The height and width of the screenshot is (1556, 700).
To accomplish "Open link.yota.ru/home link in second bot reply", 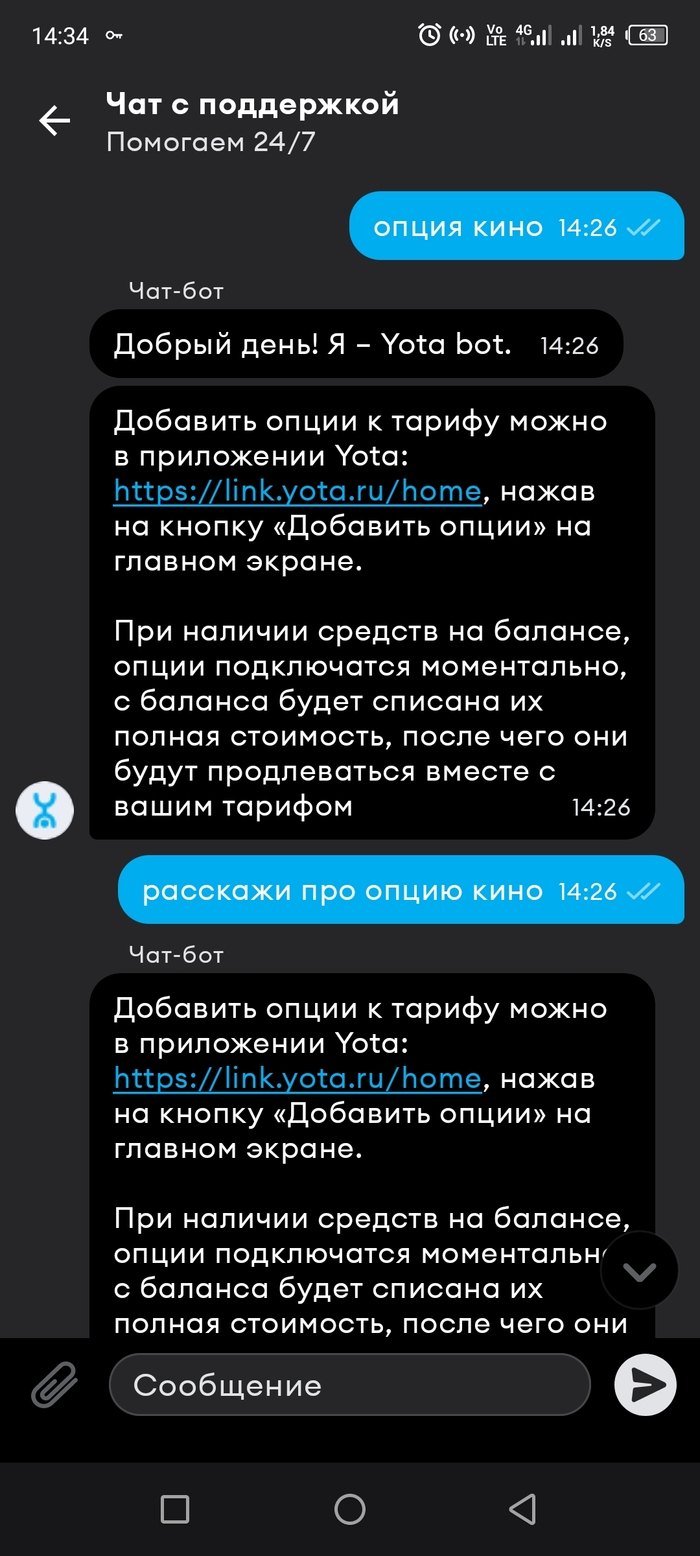I will 297,1078.
